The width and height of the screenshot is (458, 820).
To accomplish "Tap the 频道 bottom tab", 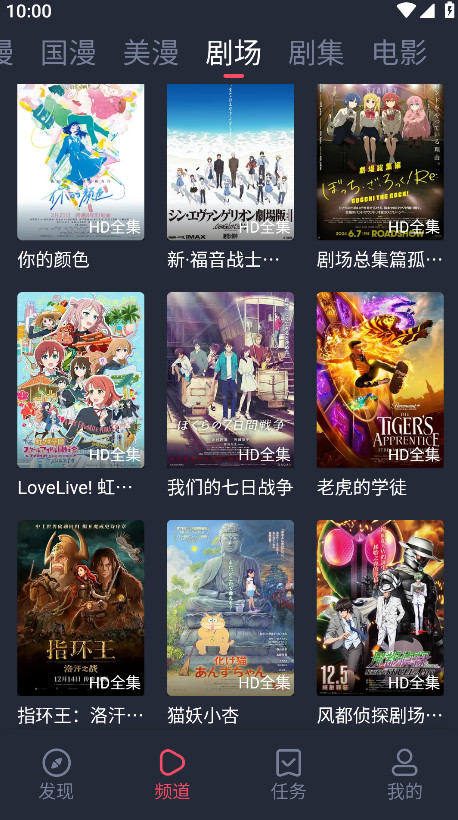I will click(x=172, y=775).
